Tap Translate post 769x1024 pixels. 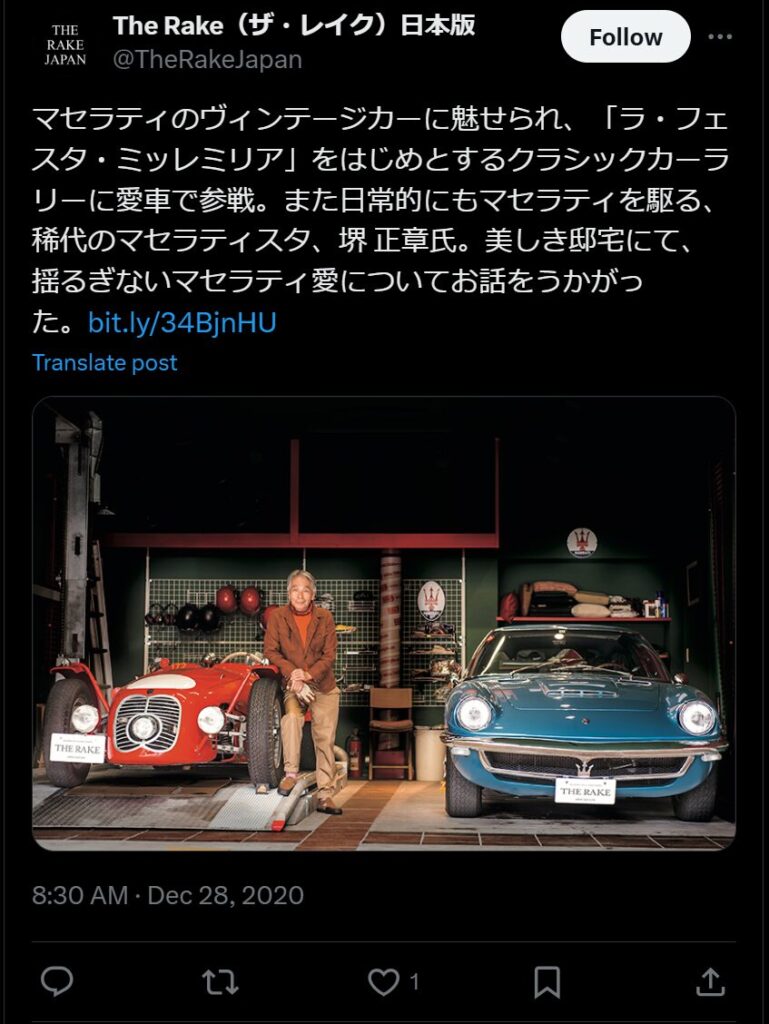104,363
